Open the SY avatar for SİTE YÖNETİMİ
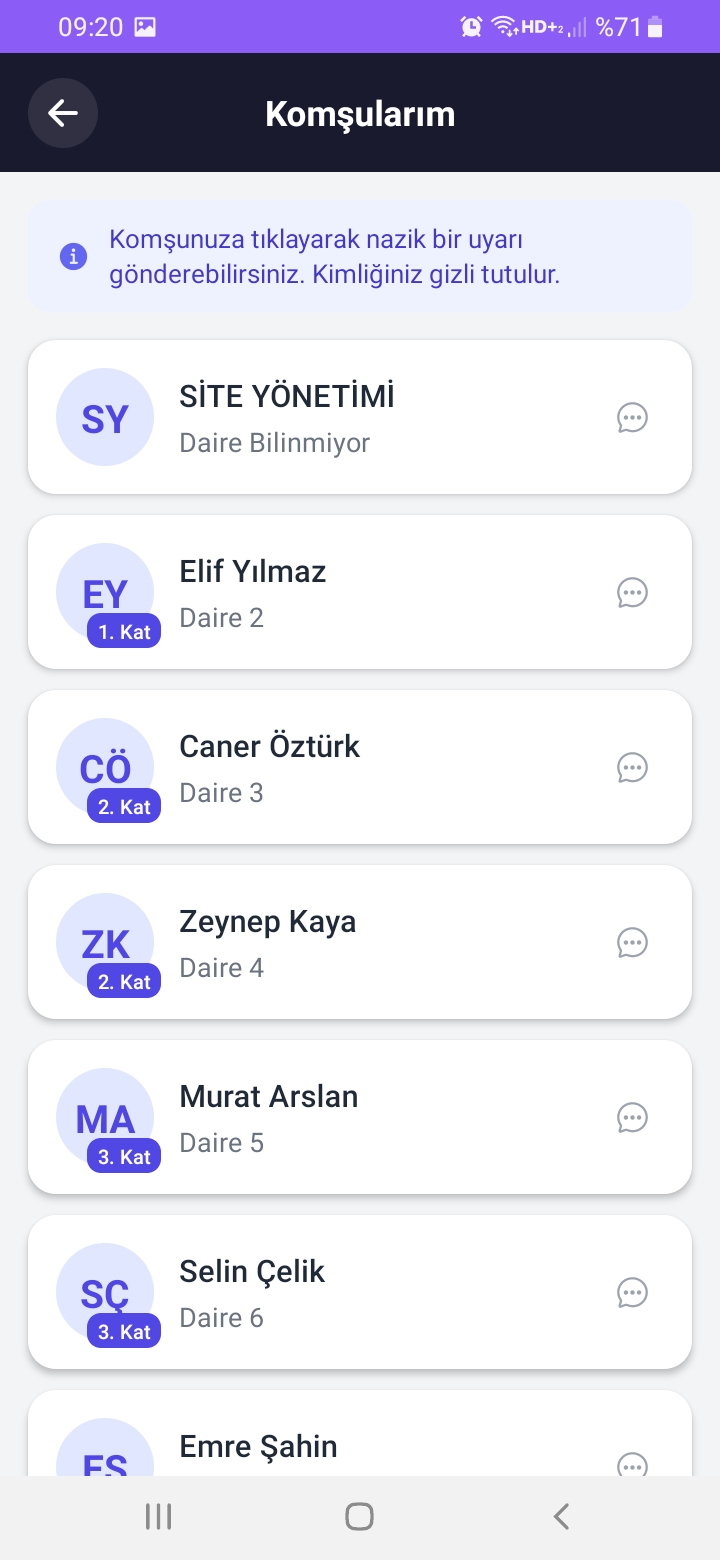Viewport: 720px width, 1560px height. point(105,417)
